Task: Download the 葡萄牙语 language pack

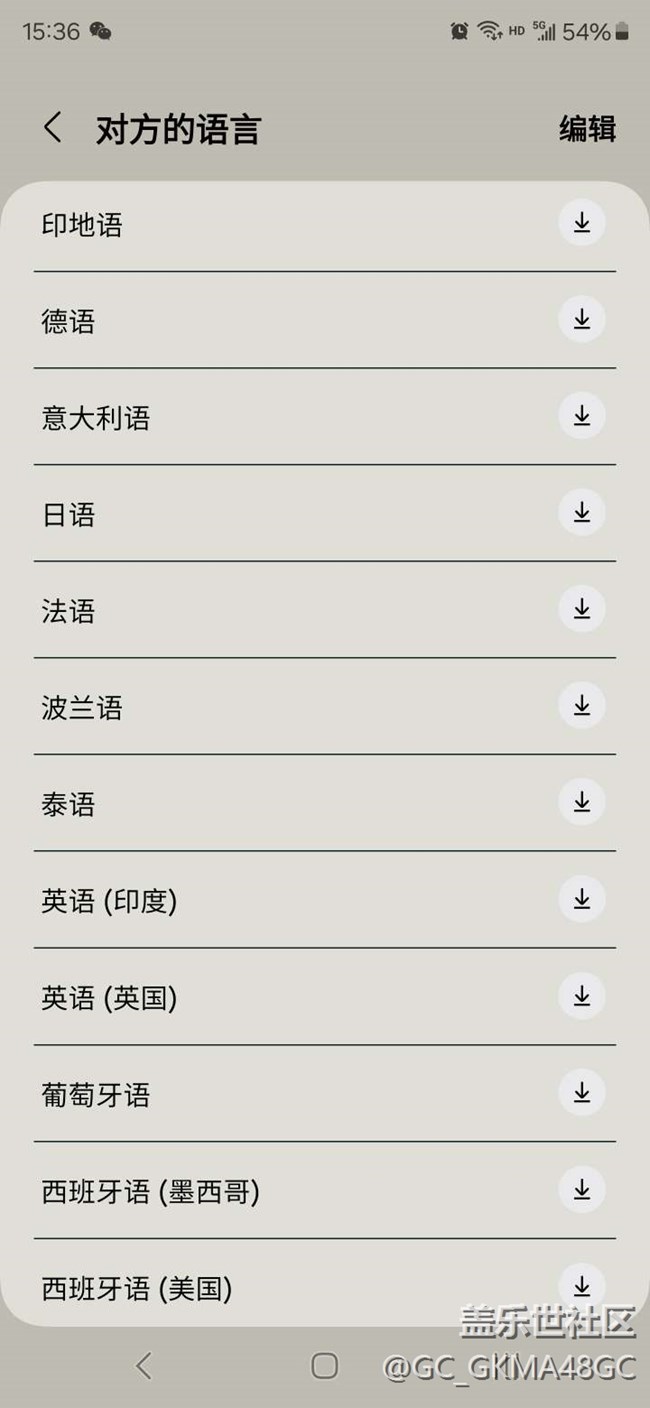Action: click(582, 1093)
